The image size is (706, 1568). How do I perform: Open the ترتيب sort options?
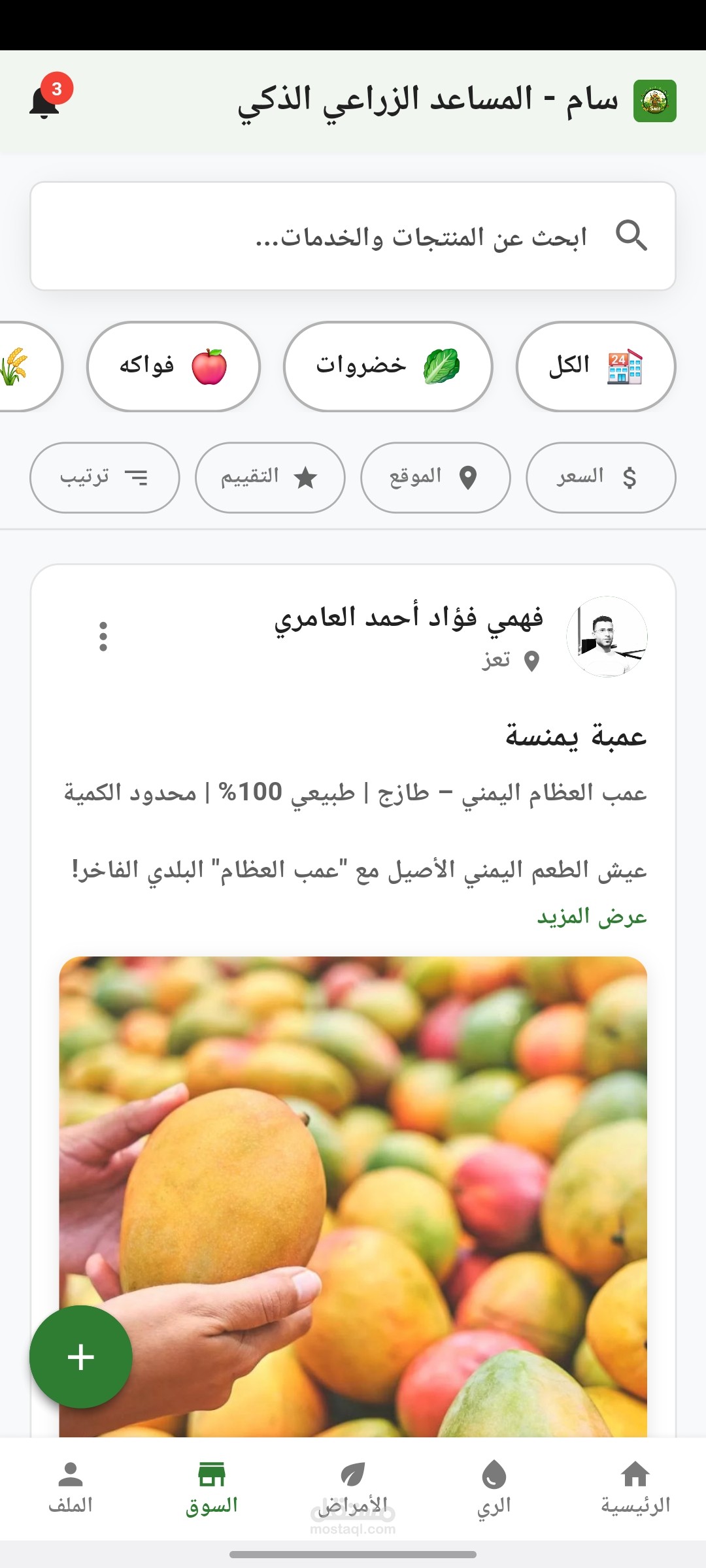pyautogui.click(x=105, y=478)
